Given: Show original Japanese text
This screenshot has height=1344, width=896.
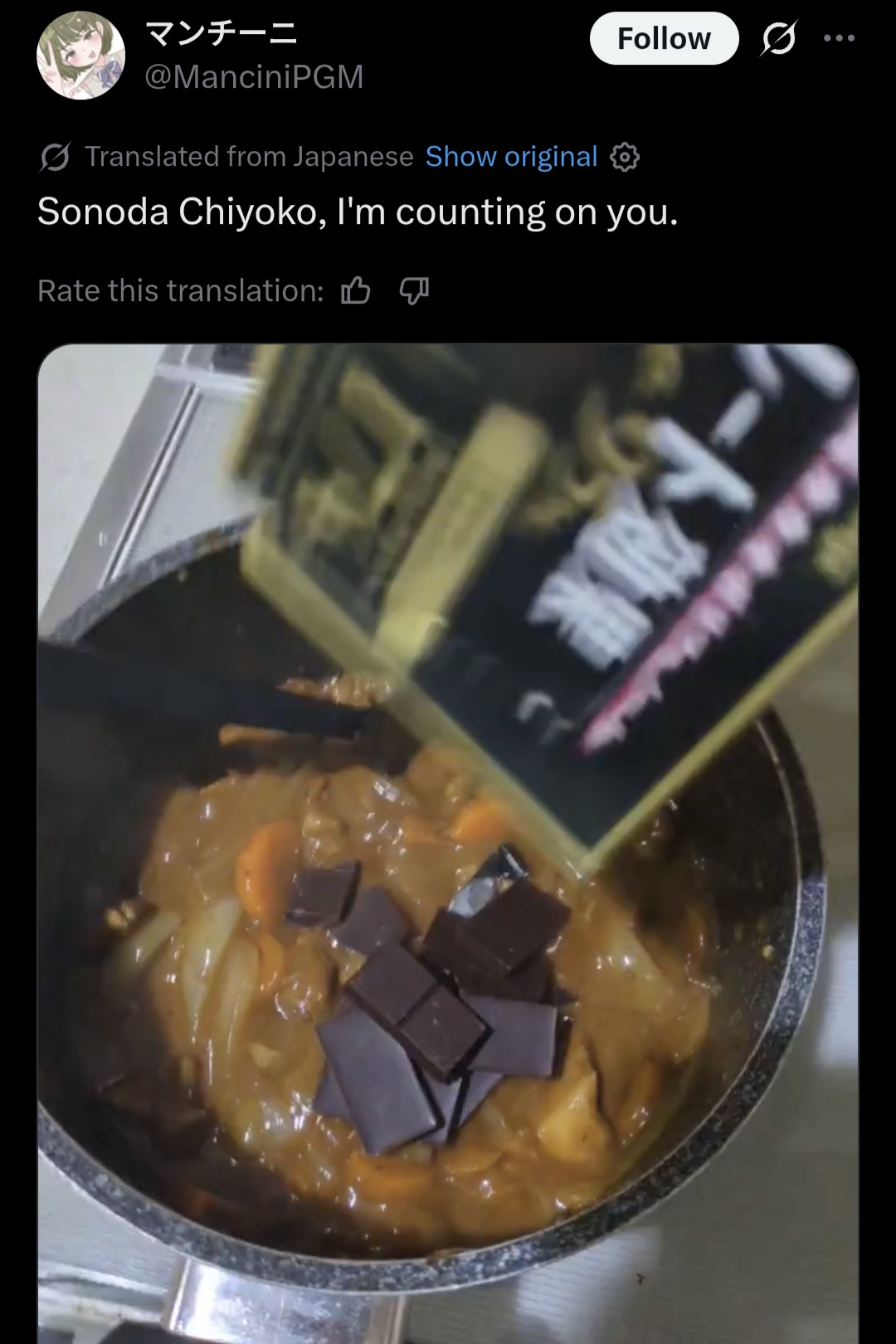Looking at the screenshot, I should click(511, 156).
